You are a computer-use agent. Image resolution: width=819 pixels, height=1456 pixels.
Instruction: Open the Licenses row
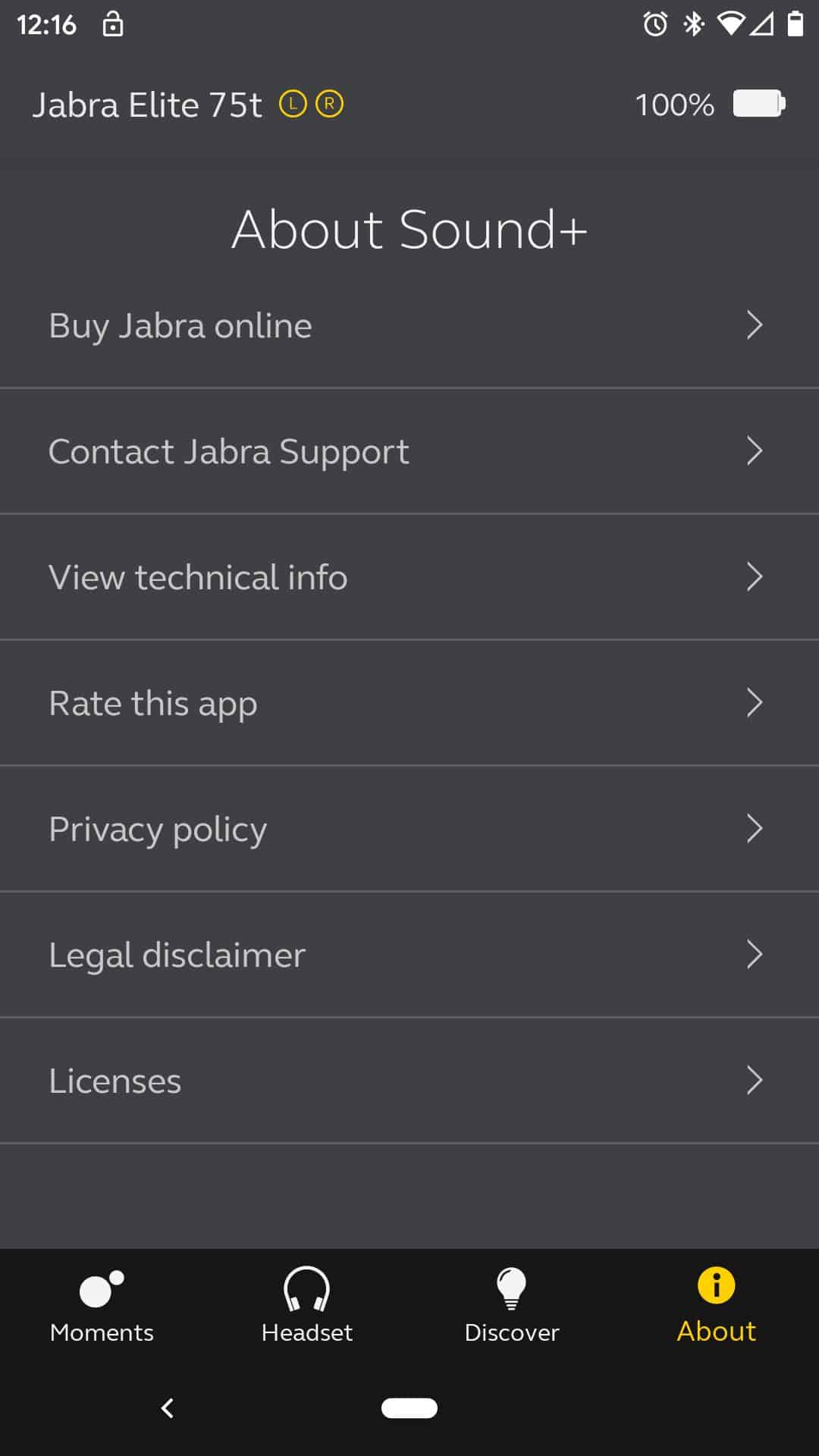coord(409,1081)
